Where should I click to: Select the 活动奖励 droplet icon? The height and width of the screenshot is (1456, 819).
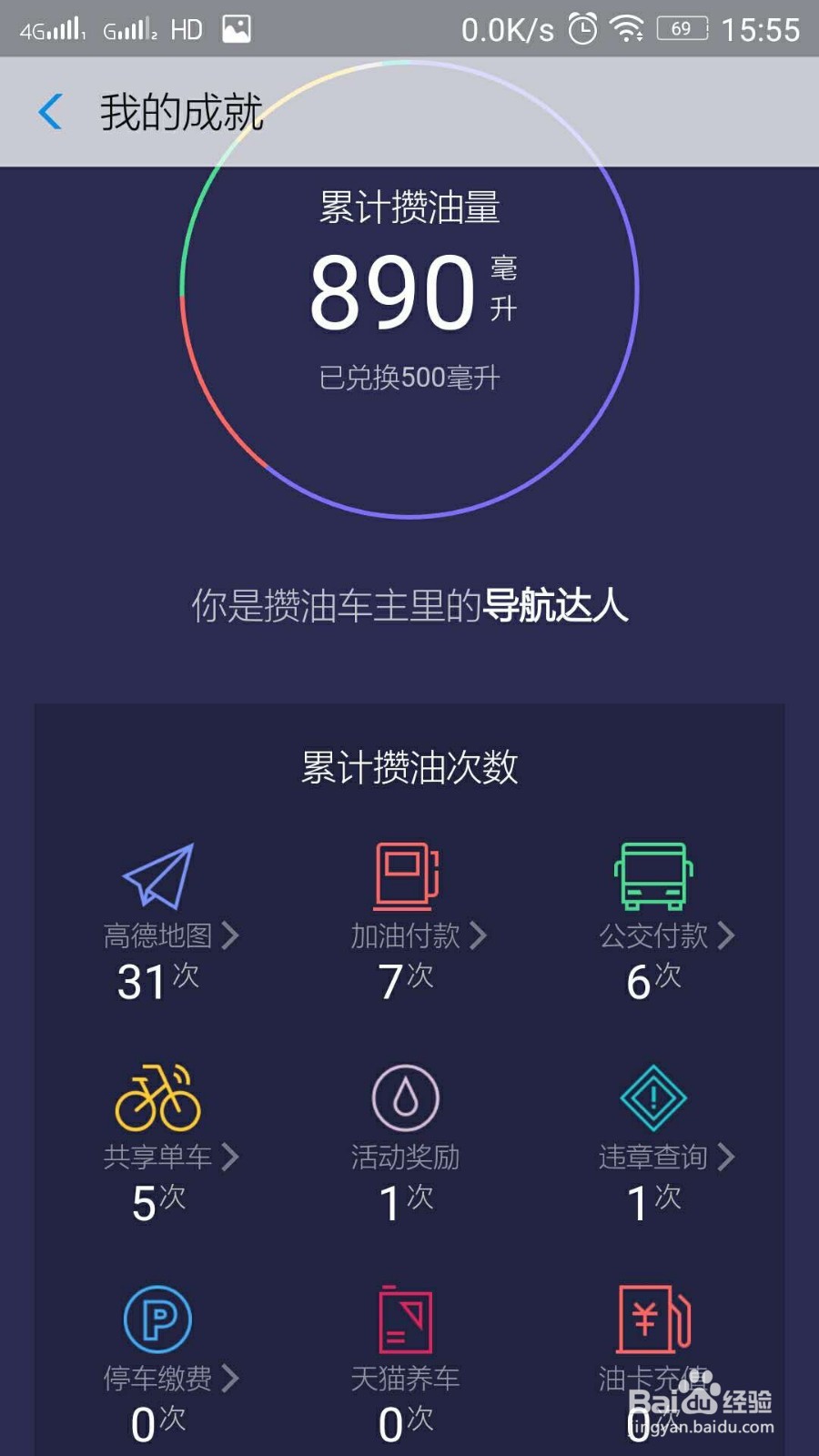click(x=407, y=1097)
